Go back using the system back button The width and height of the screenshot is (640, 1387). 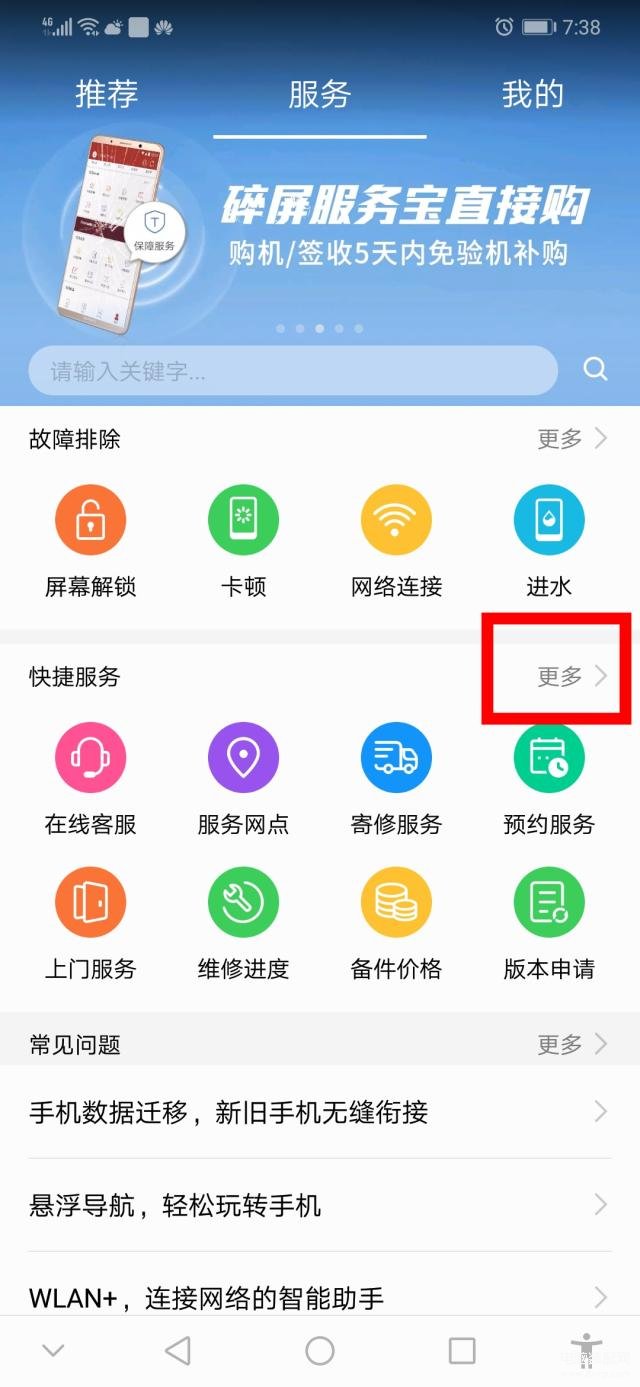coord(178,1351)
